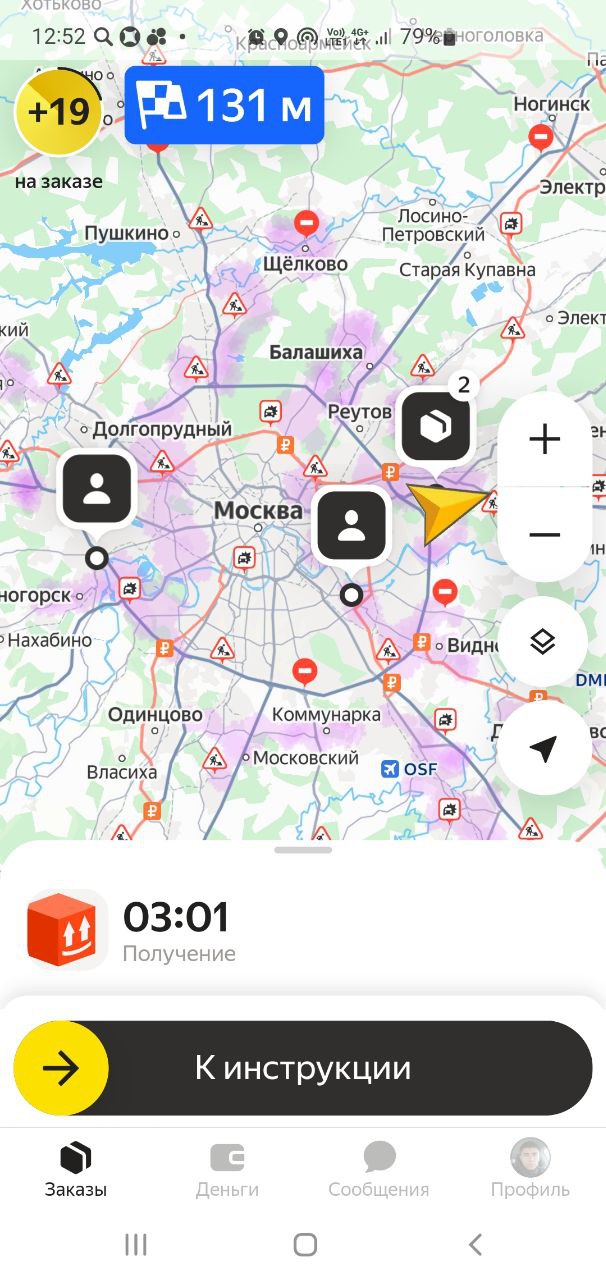606x1280 pixels.
Task: Tap the 131 m destination flag button
Action: click(x=224, y=105)
